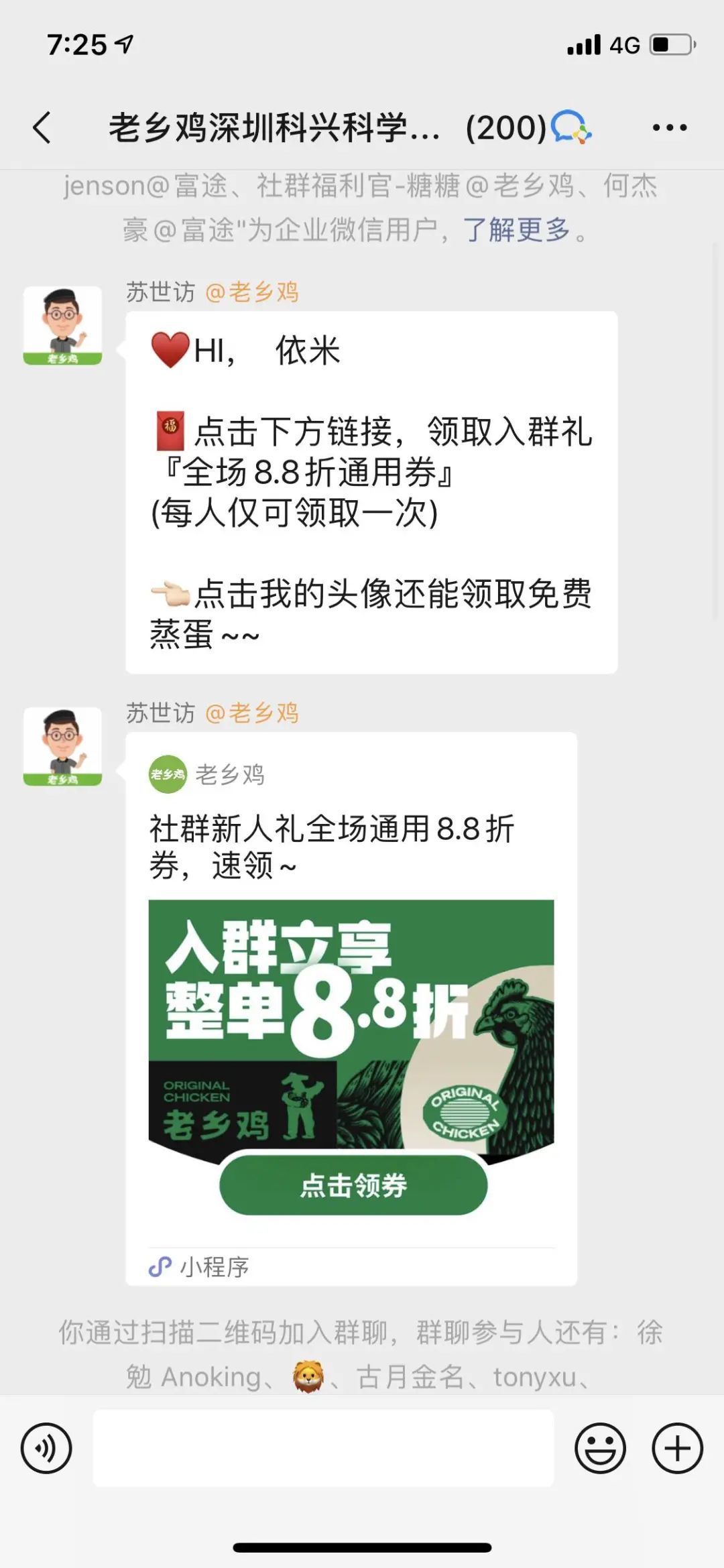Focus the message text field
Image resolution: width=724 pixels, height=1568 pixels.
point(323,1448)
